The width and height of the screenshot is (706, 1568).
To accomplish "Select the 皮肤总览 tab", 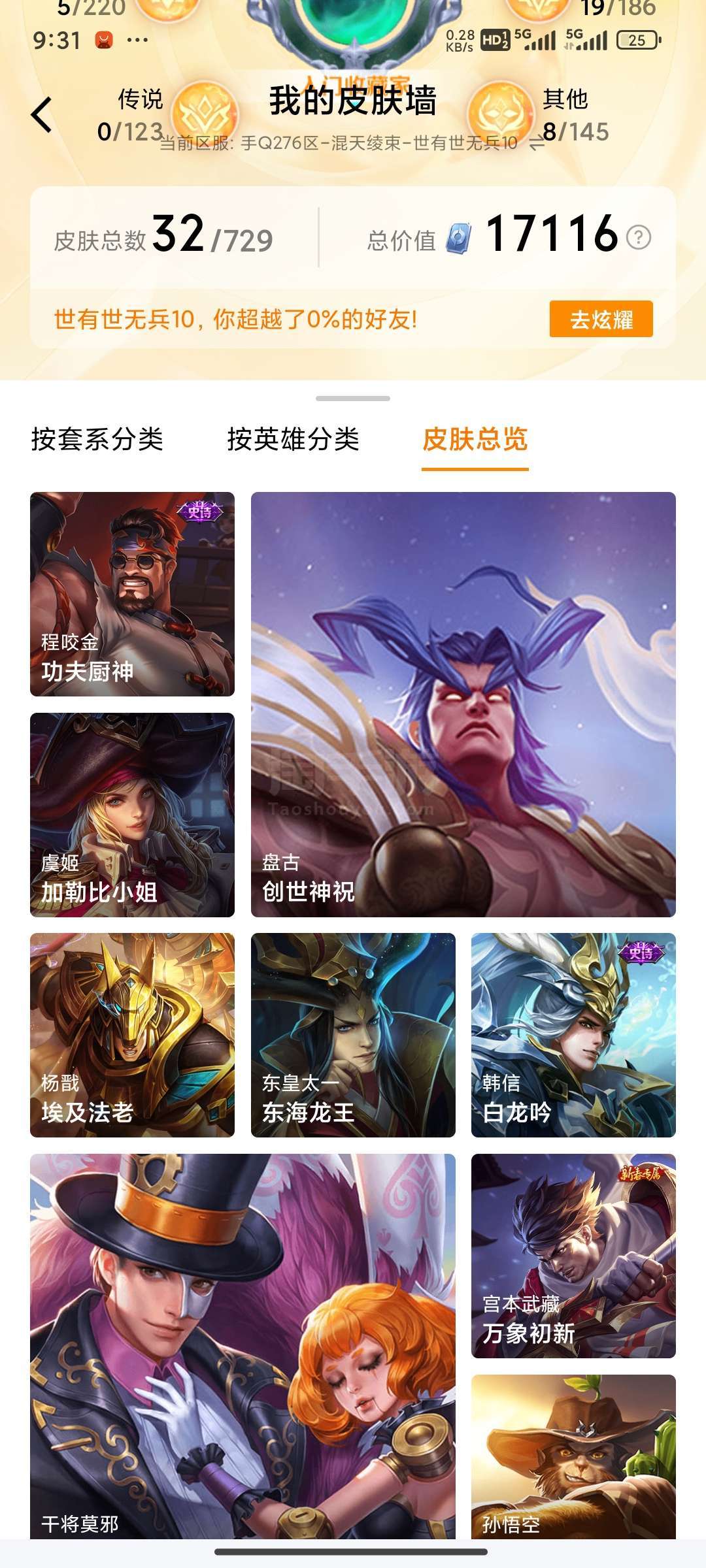I will 475,439.
